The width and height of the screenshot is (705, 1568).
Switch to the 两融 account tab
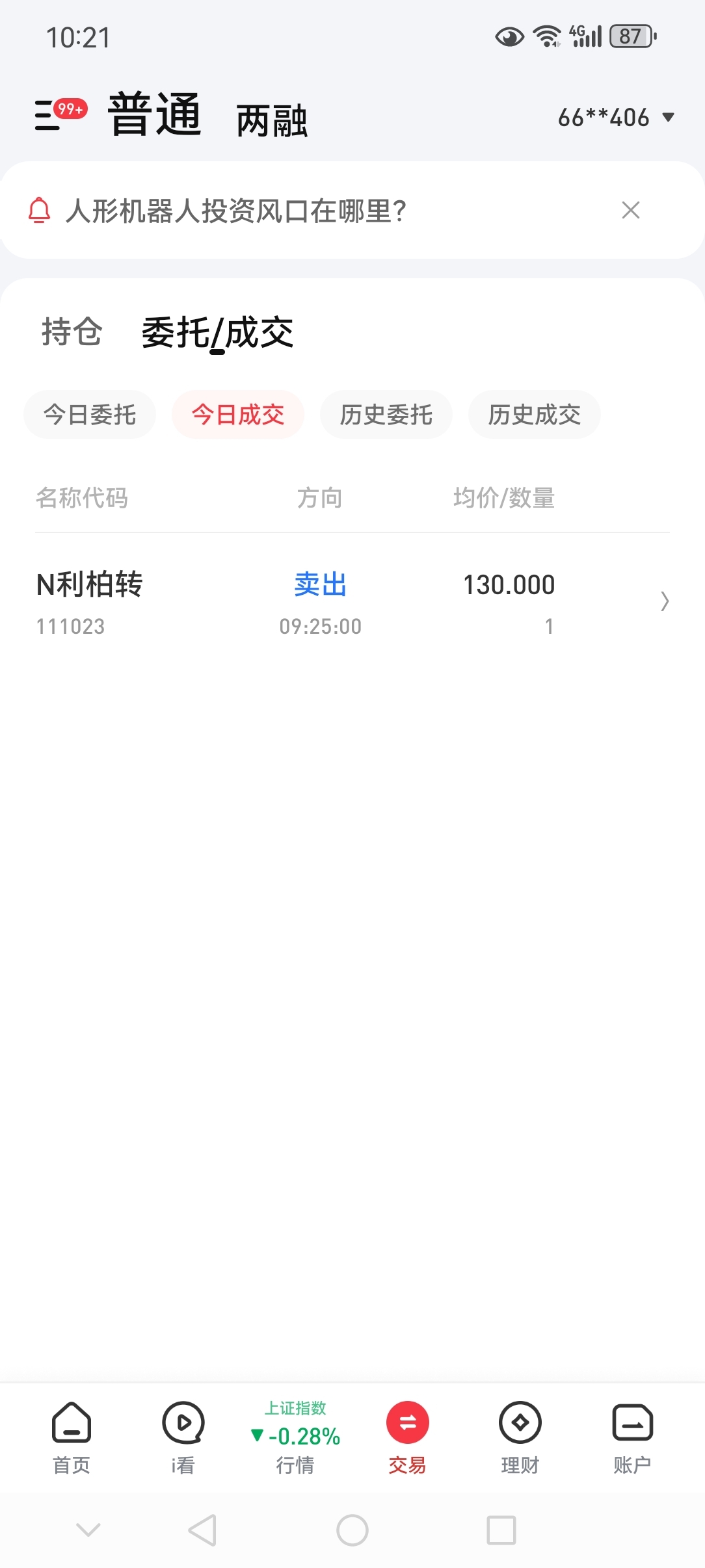(x=272, y=121)
